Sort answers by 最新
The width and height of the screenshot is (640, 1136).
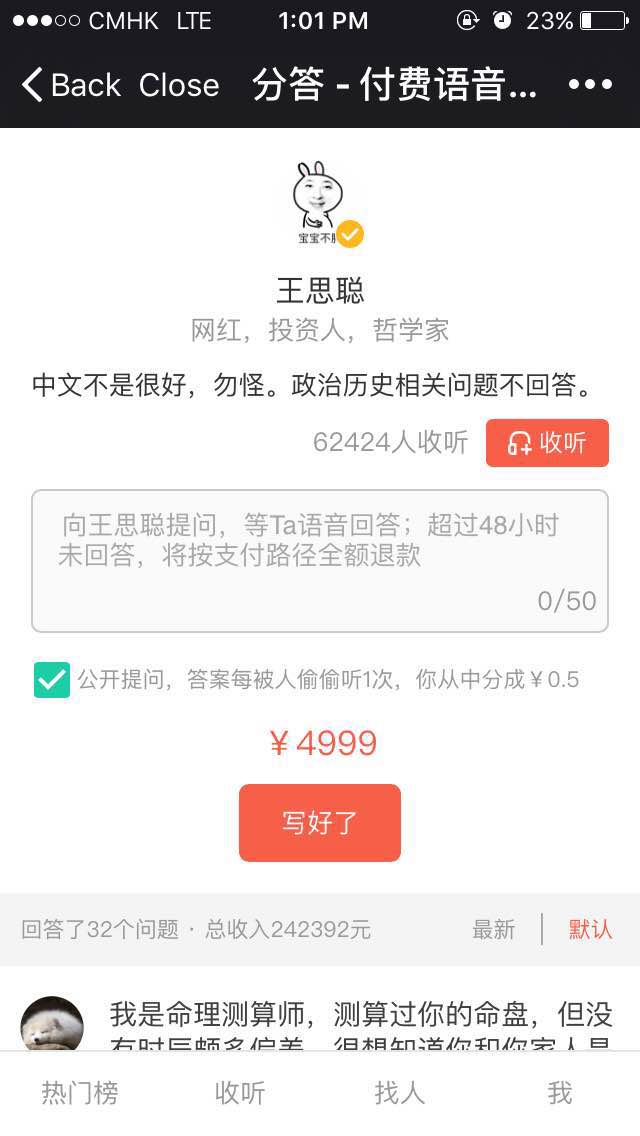point(494,929)
